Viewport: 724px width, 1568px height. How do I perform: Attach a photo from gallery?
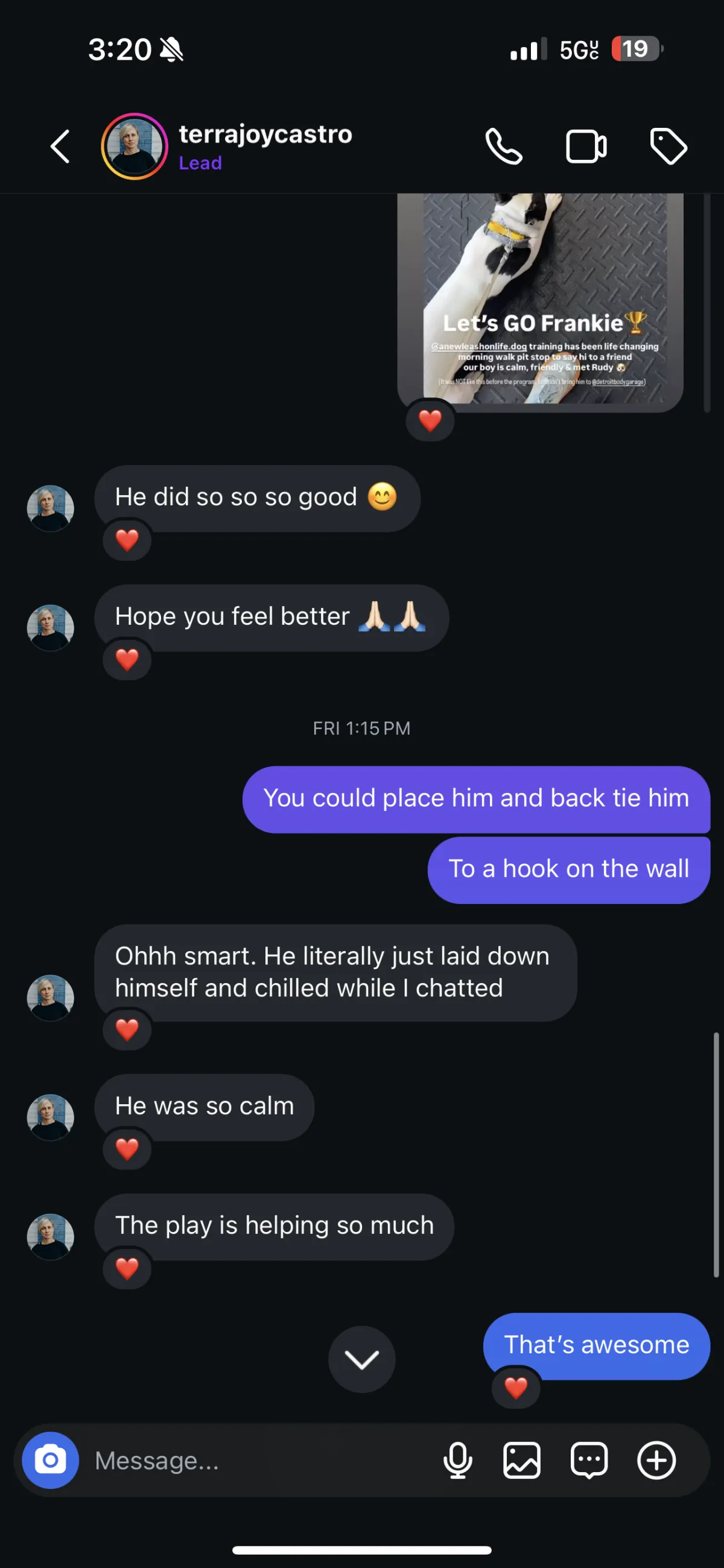tap(522, 1460)
